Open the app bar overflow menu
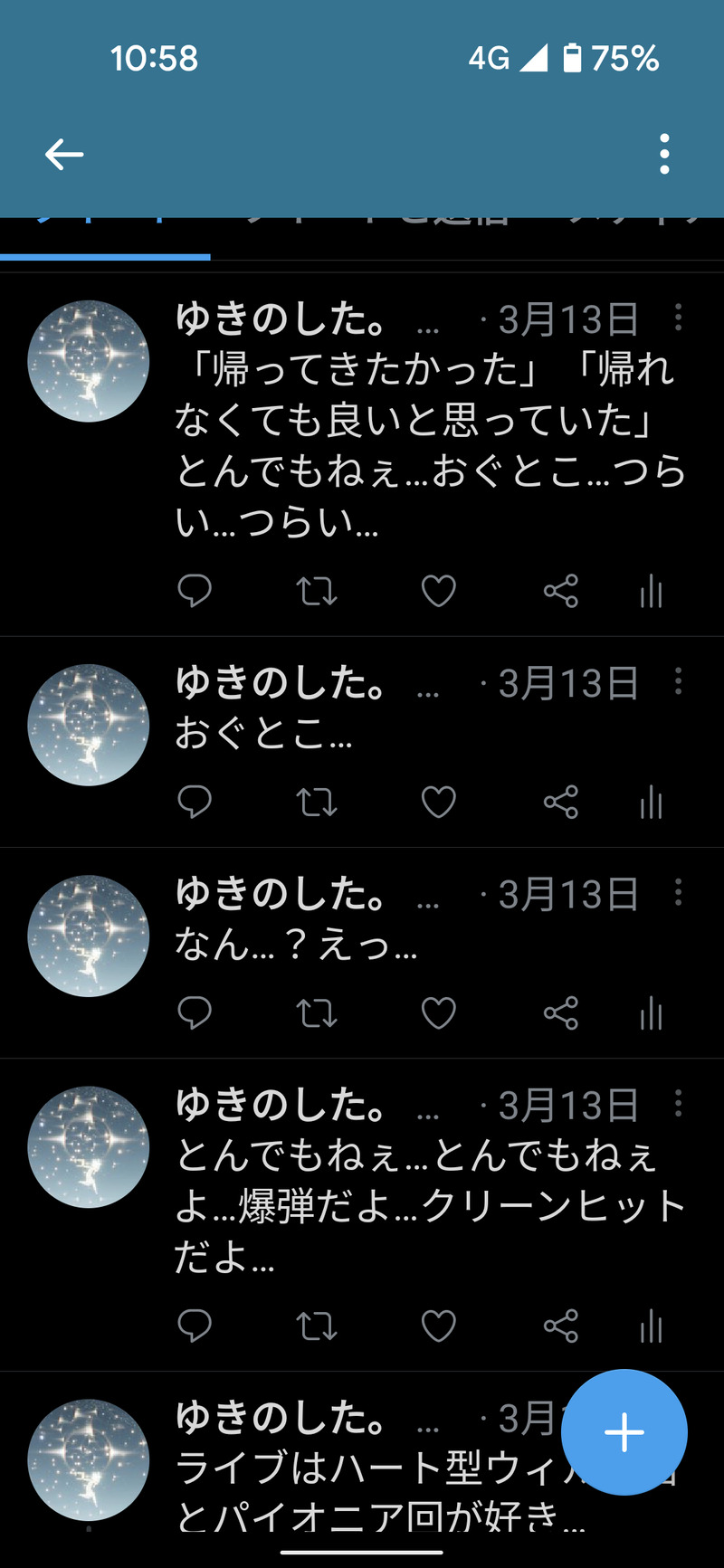Image resolution: width=724 pixels, height=1568 pixels. [664, 155]
